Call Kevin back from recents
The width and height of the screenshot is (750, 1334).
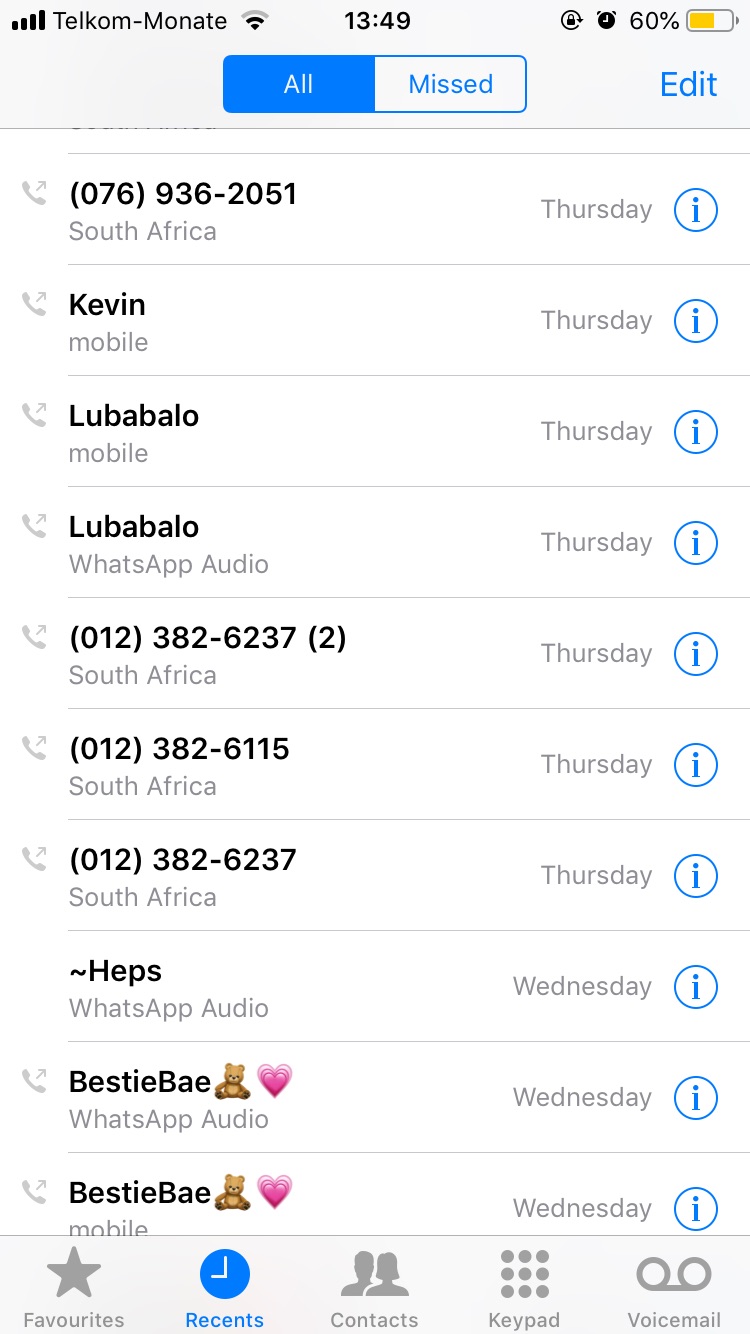click(375, 321)
